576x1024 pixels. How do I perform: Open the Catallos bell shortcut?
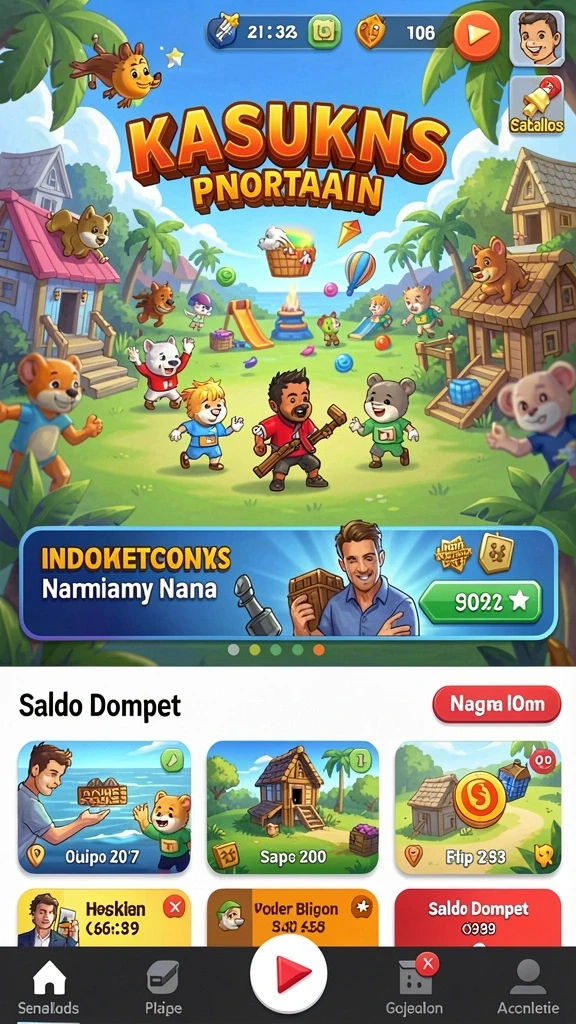click(536, 105)
